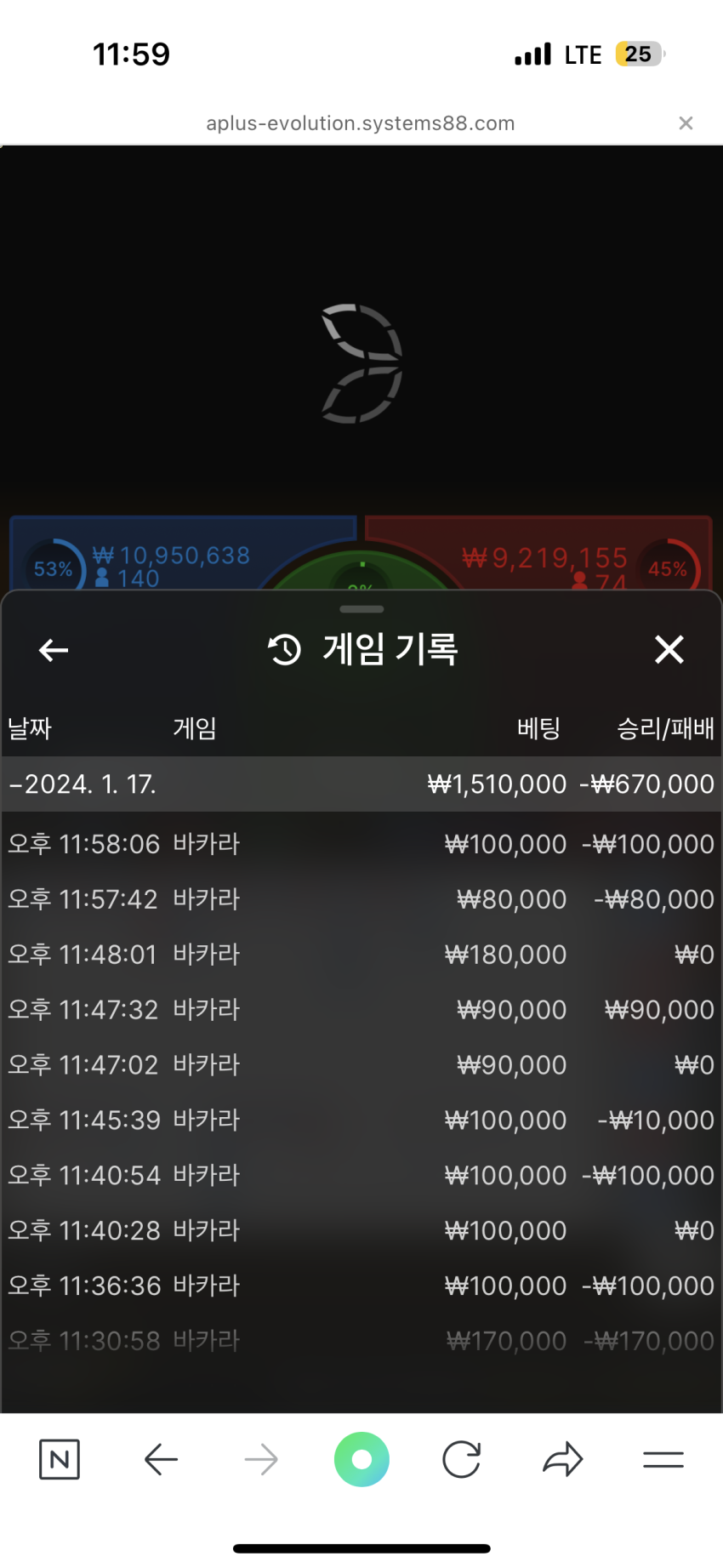Viewport: 723px width, 1568px height.
Task: Close the 게임 기록 panel
Action: (x=669, y=650)
